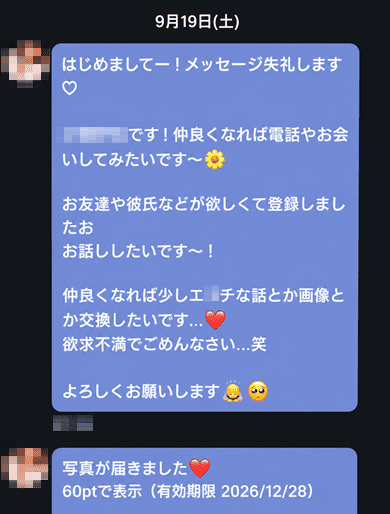Tap the sender's avatar next to the photo message
Image resolution: width=390 pixels, height=514 pixels.
coord(25,468)
